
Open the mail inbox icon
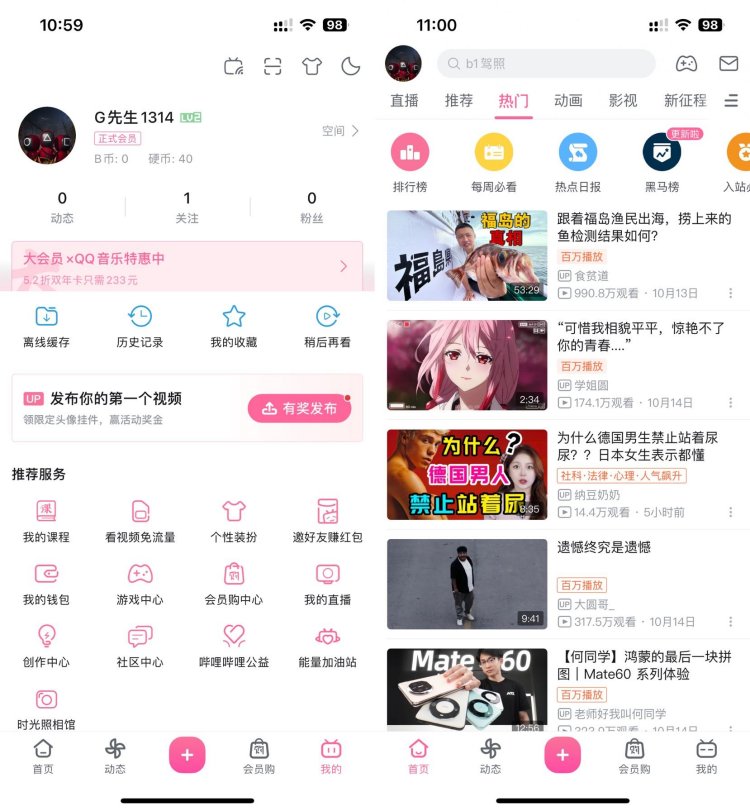tap(729, 64)
